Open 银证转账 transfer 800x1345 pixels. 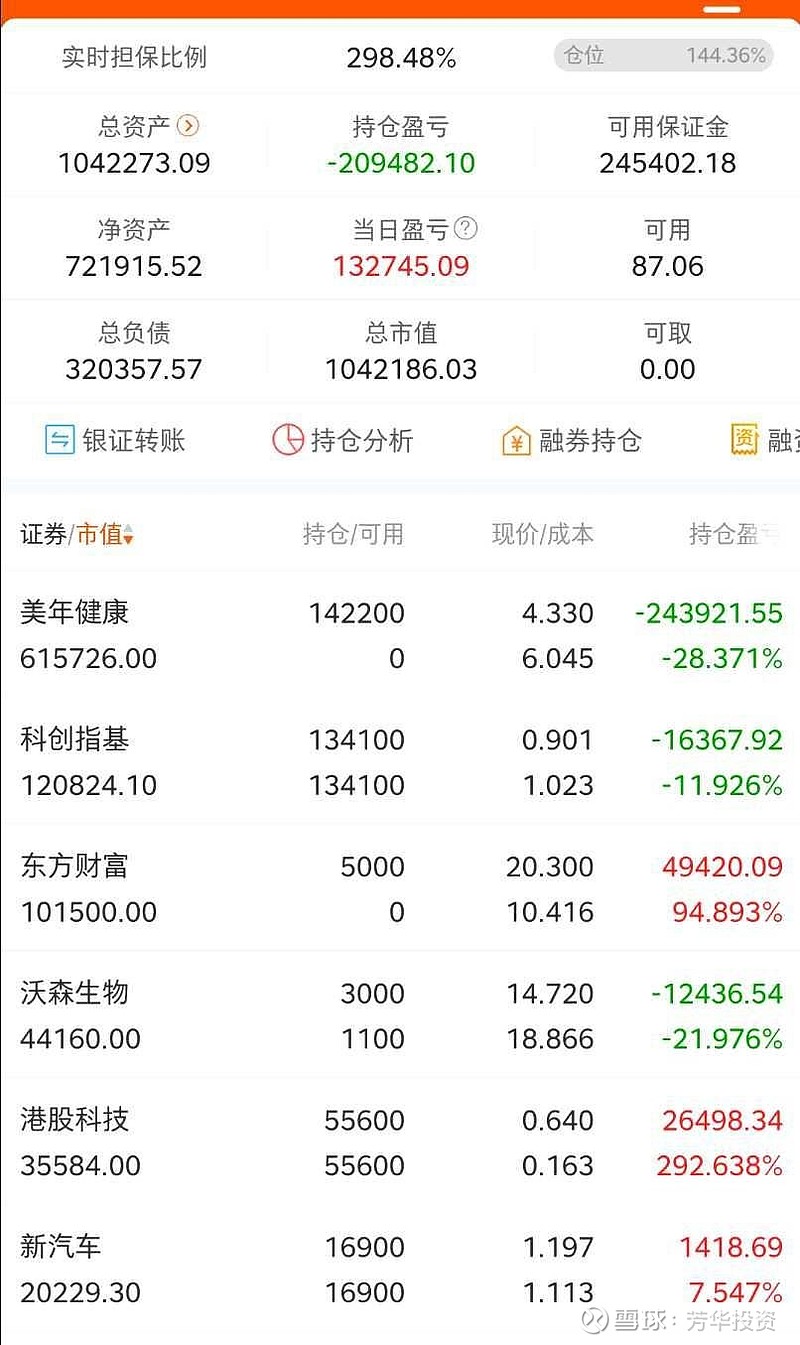click(115, 440)
